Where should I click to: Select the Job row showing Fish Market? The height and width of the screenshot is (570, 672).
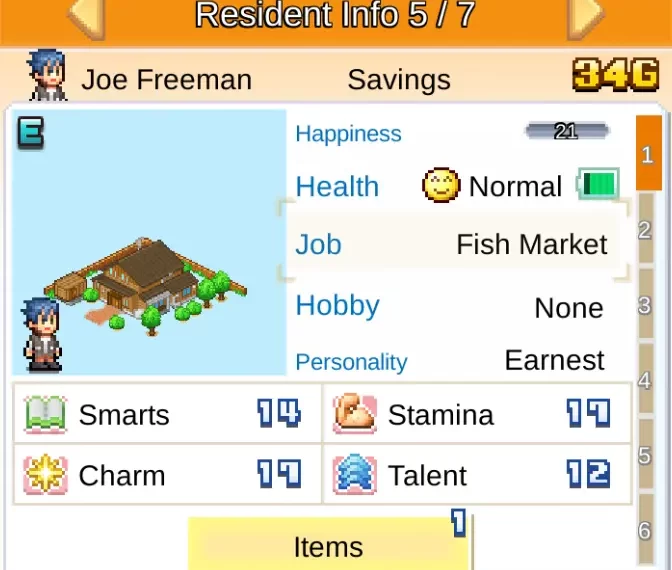coord(455,244)
